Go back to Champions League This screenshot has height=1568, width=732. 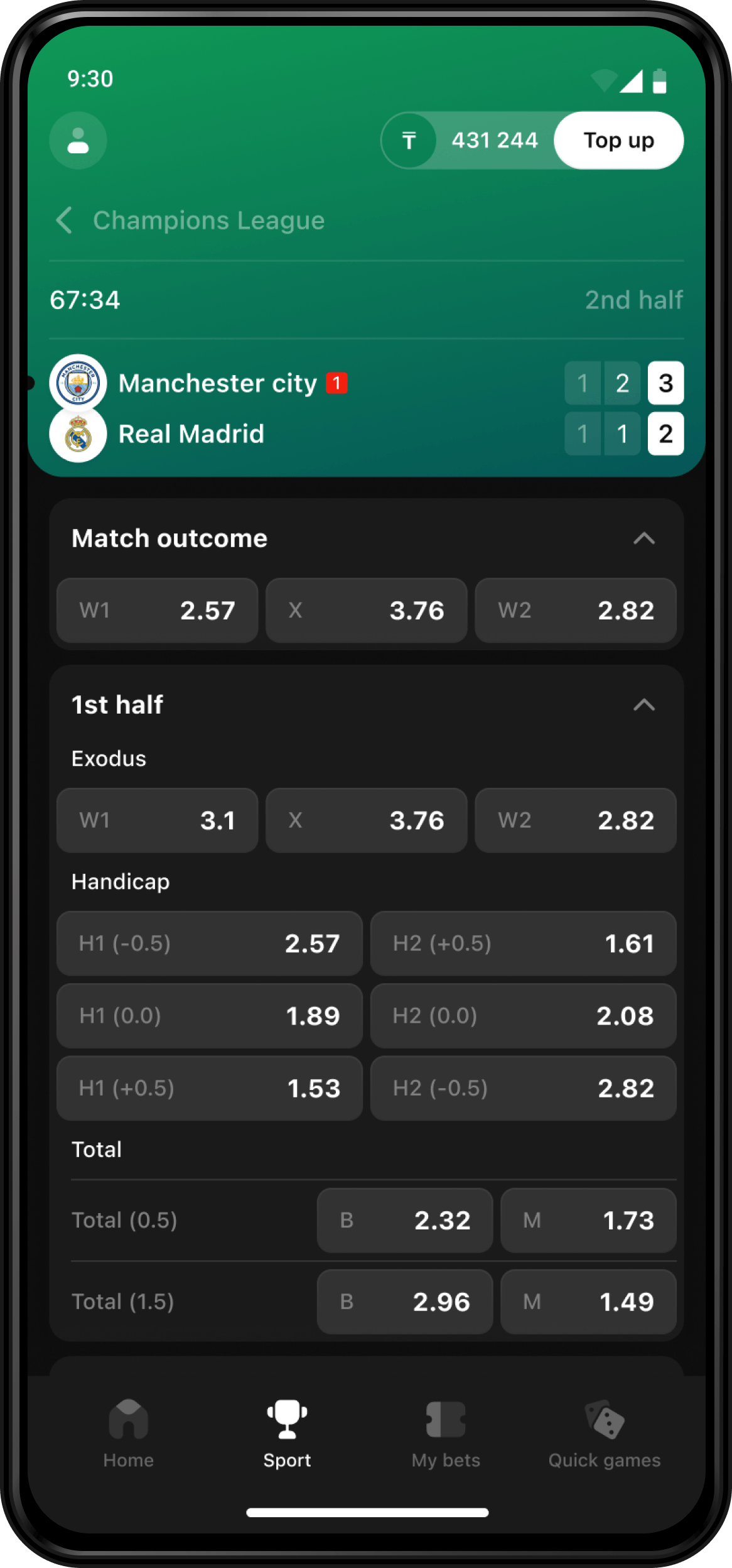pos(190,220)
